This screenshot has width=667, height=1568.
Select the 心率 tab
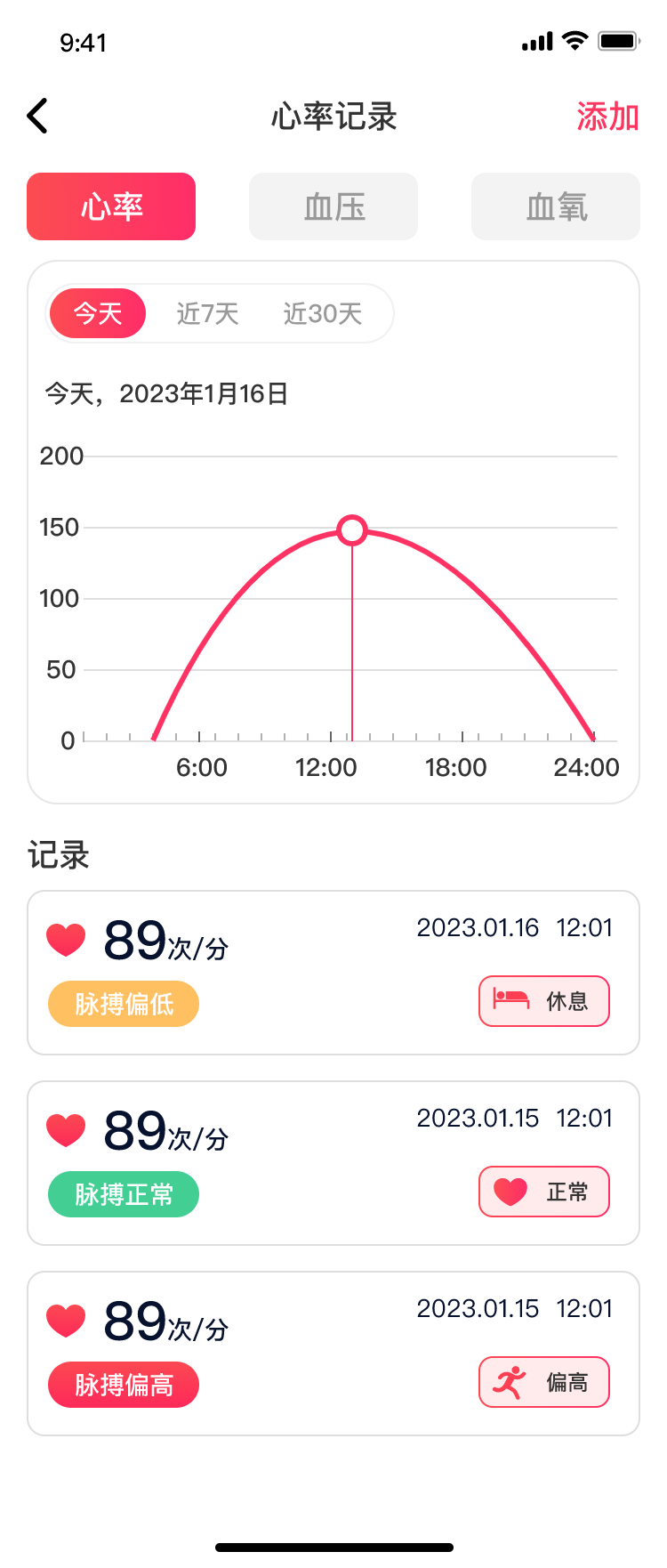111,206
